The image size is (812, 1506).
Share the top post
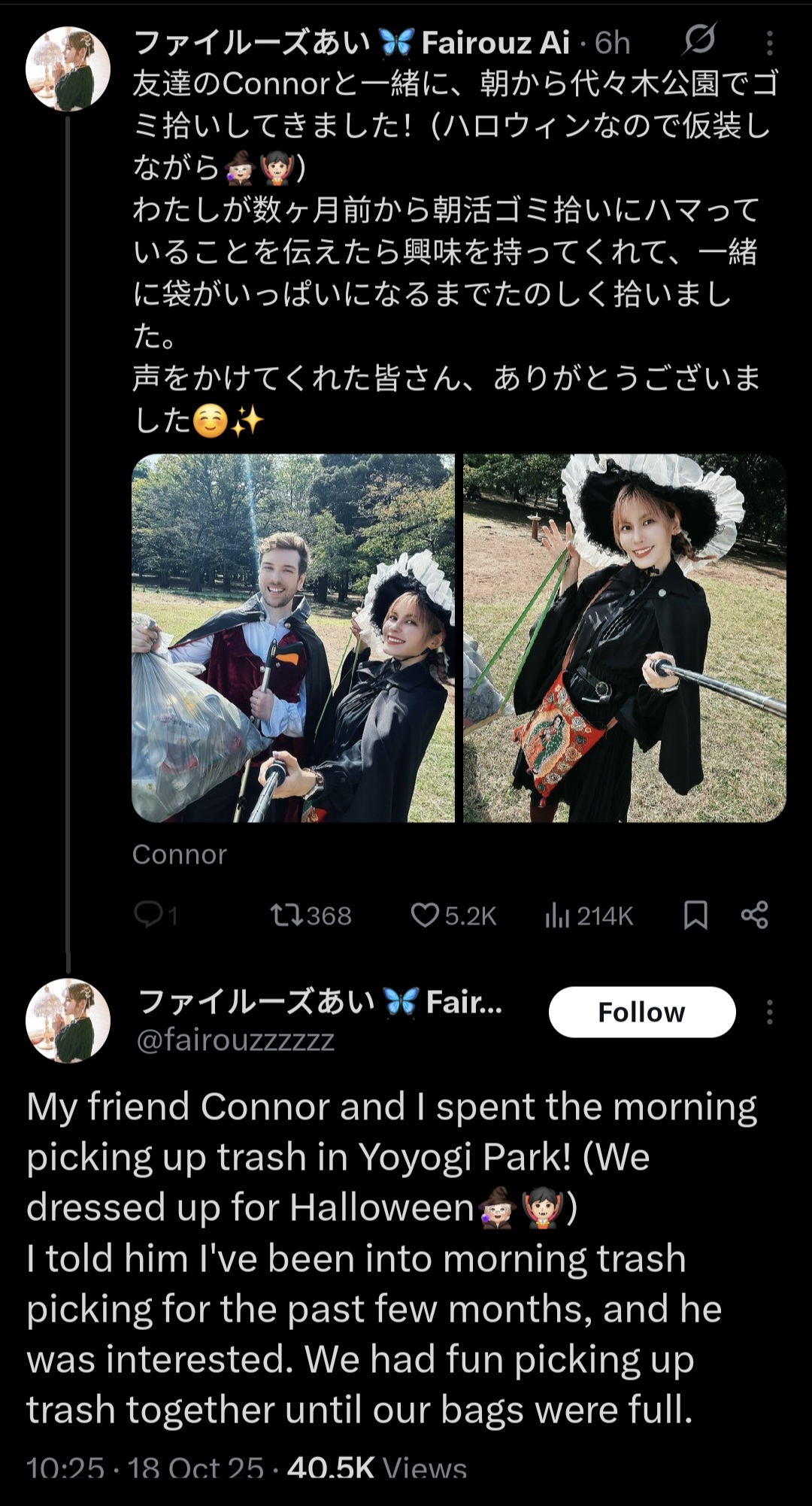[754, 915]
